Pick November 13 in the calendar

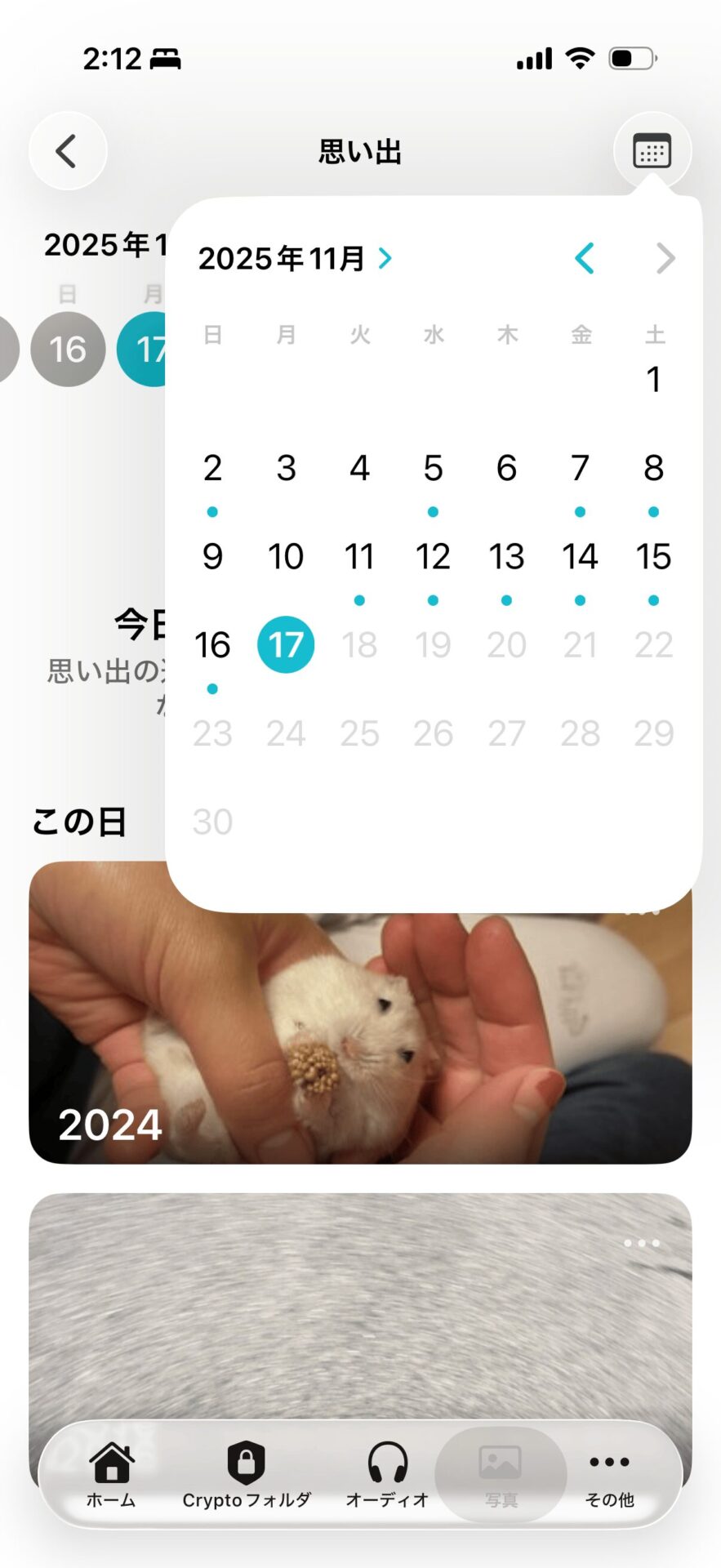tap(506, 557)
